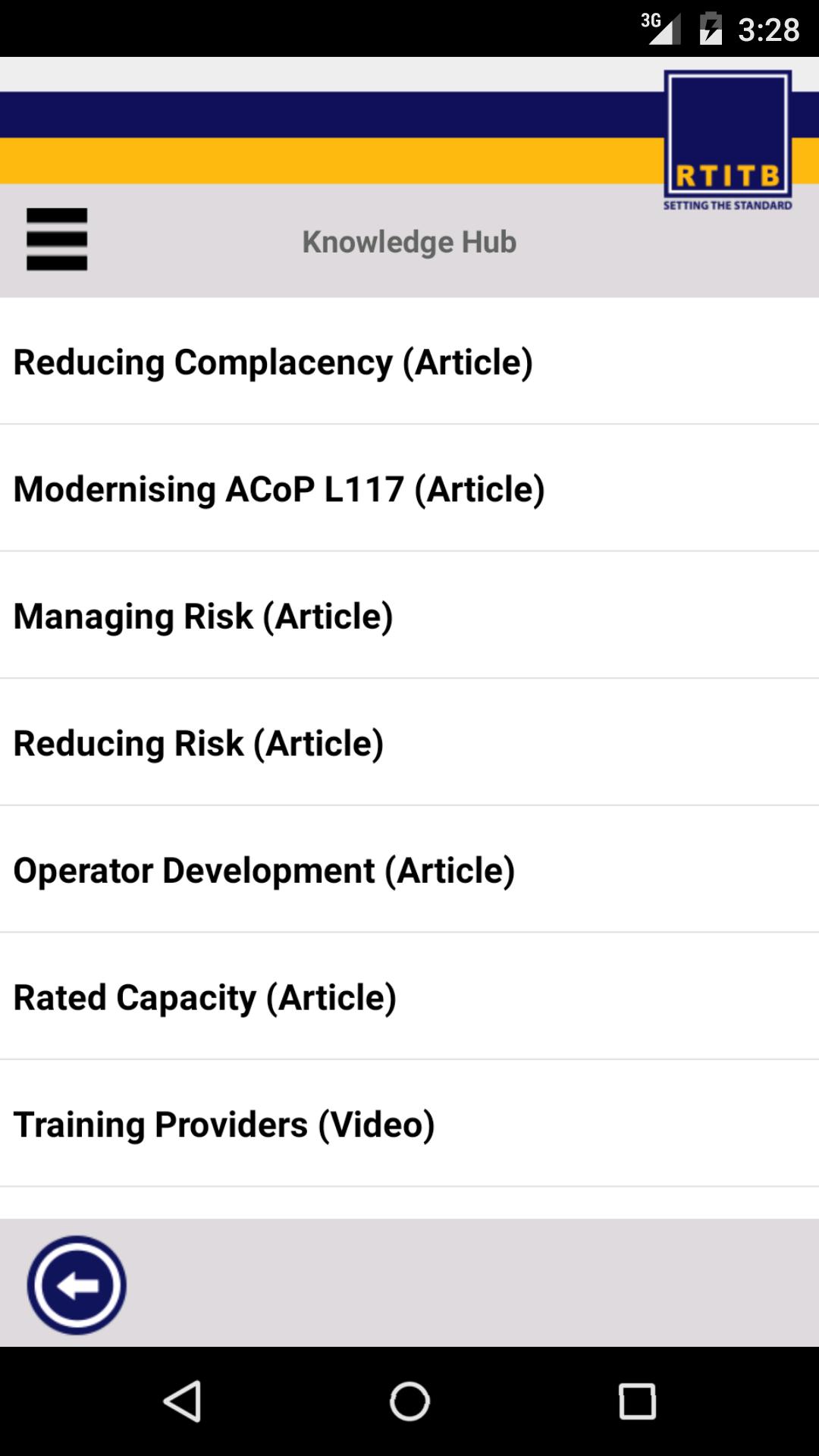Open the hamburger drawer menu
The height and width of the screenshot is (1456, 819).
(57, 240)
